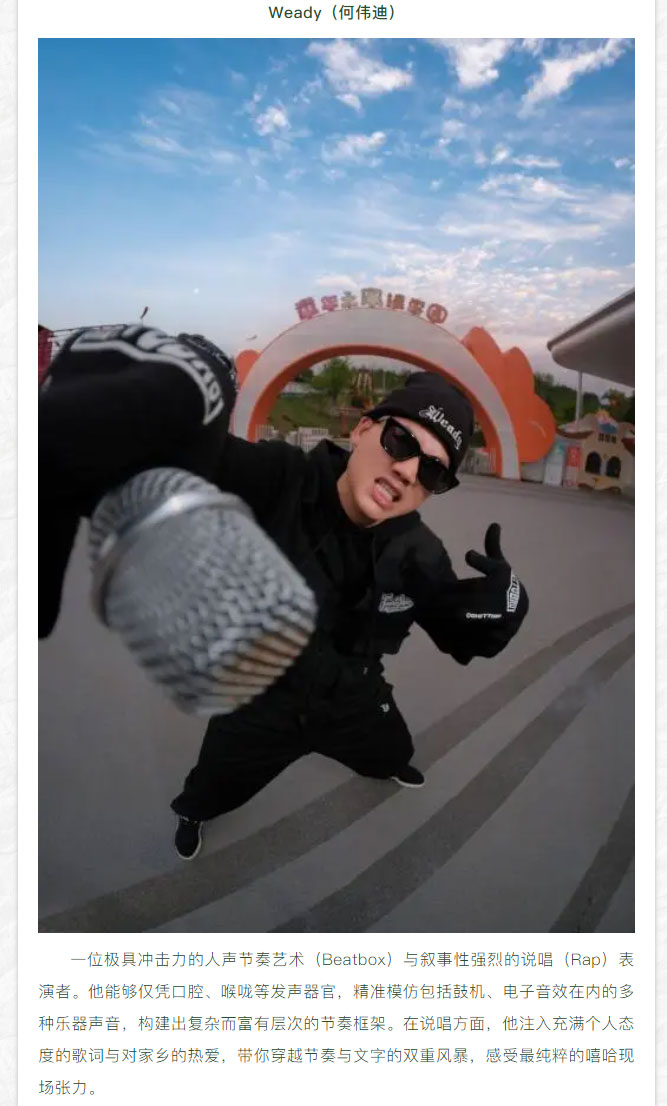The width and height of the screenshot is (667, 1106).
Task: Open the Weady performer photo full-screen
Action: (336, 485)
